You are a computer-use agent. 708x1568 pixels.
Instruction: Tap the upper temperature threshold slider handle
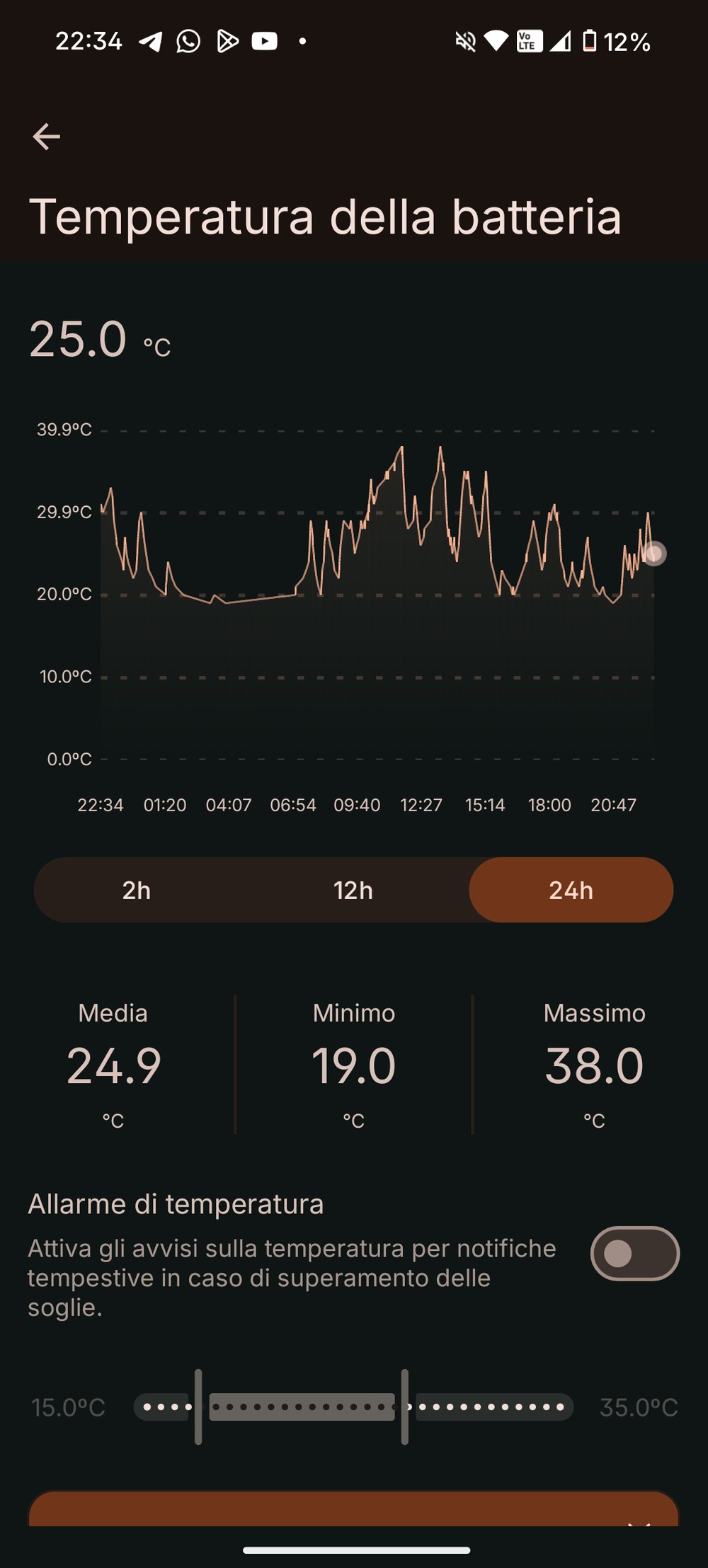point(405,1407)
